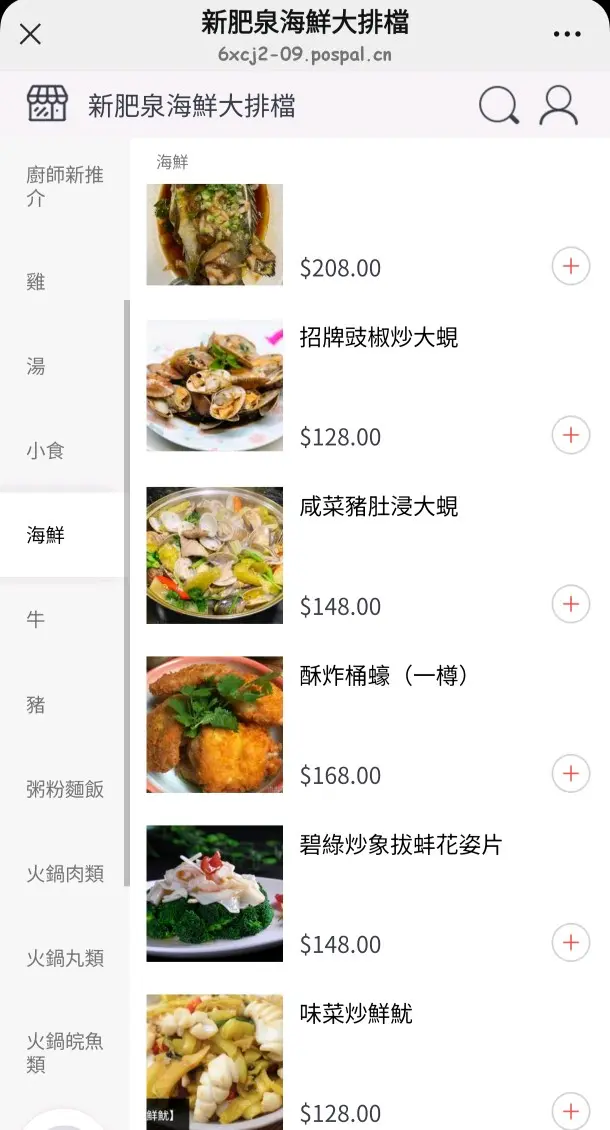610x1130 pixels.
Task: Open the 火鍋皖魚類 category
Action: pyautogui.click(x=64, y=1053)
